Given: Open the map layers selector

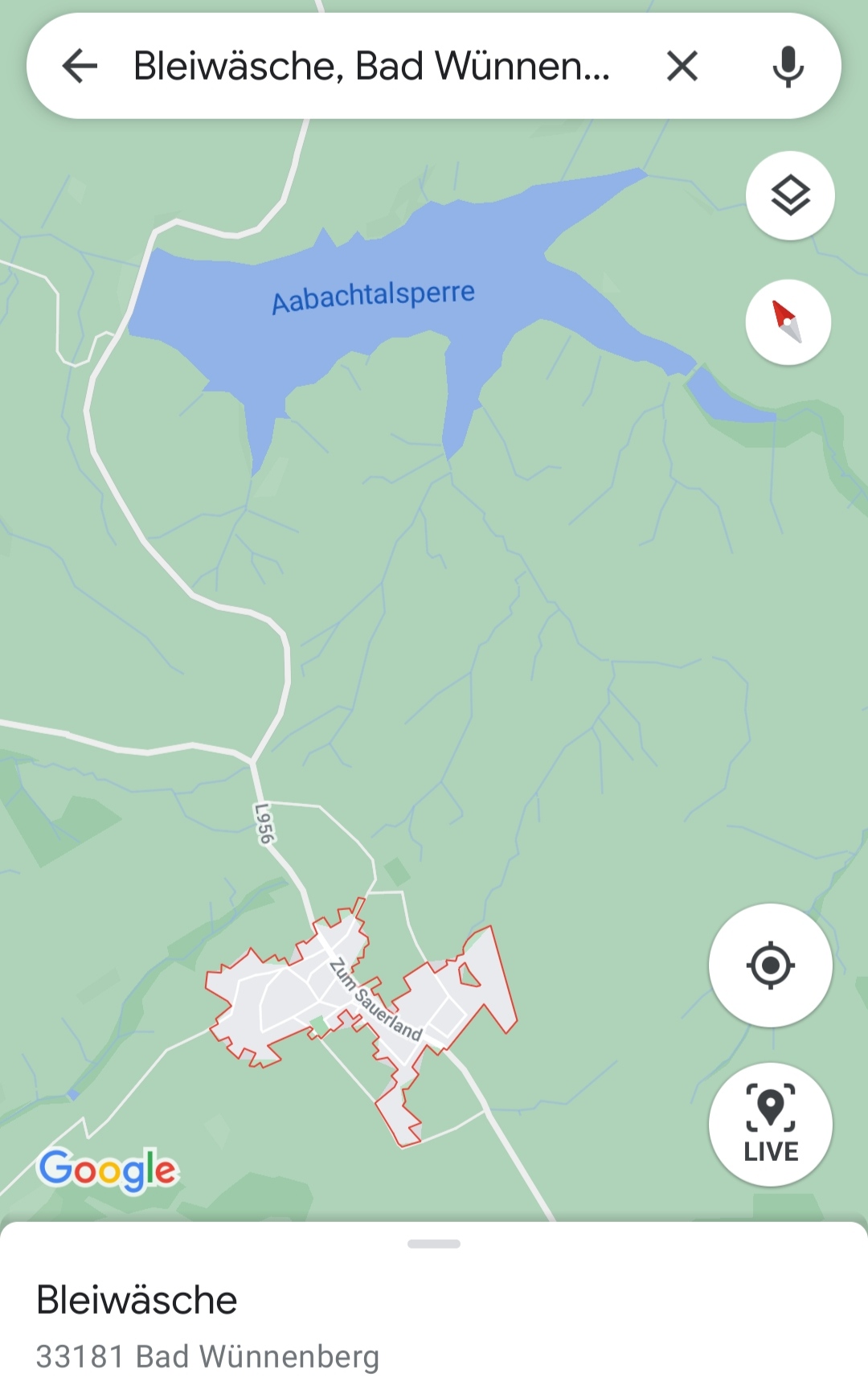Looking at the screenshot, I should click(x=790, y=195).
